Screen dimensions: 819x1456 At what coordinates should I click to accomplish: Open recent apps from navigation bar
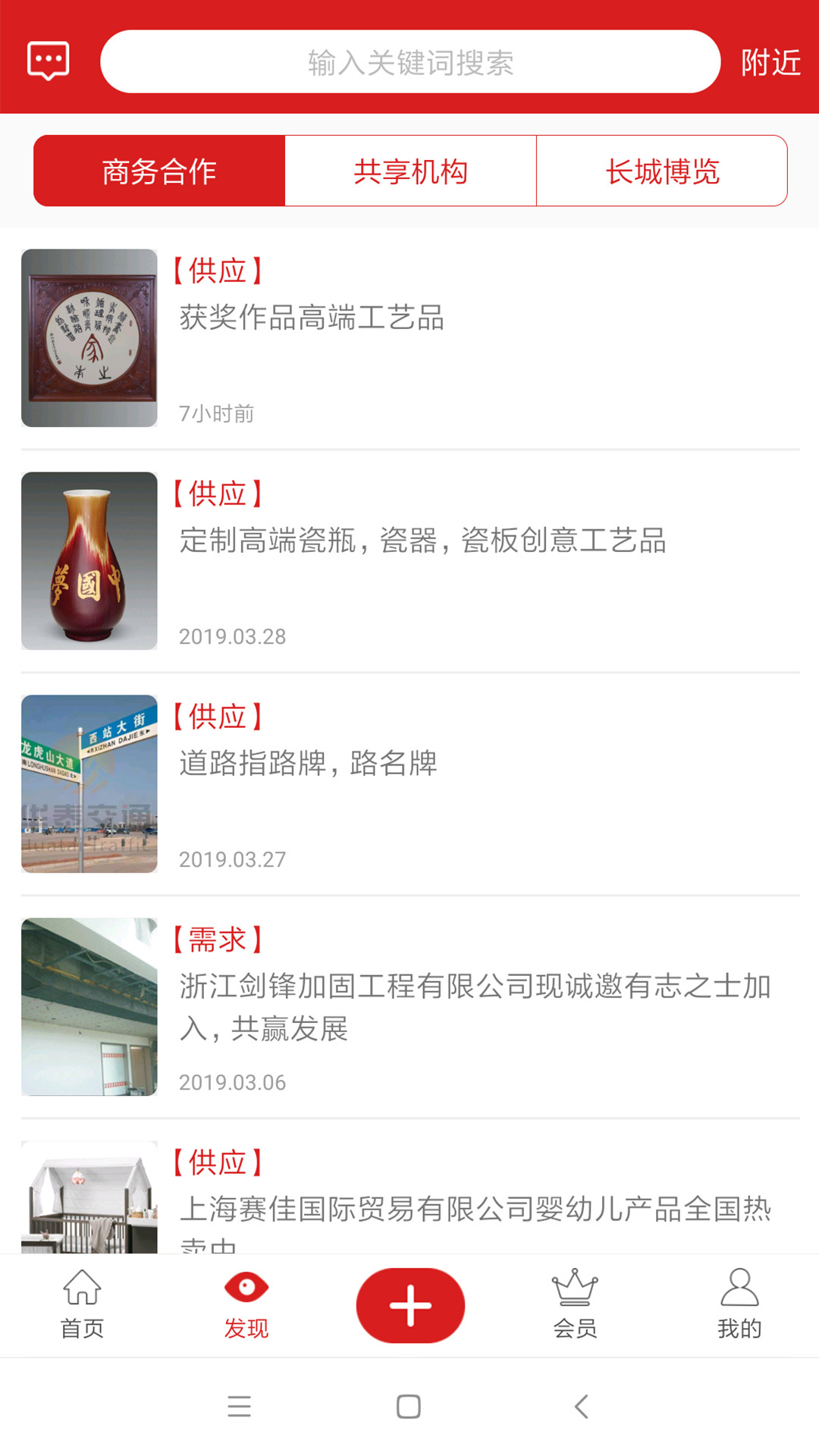239,1407
